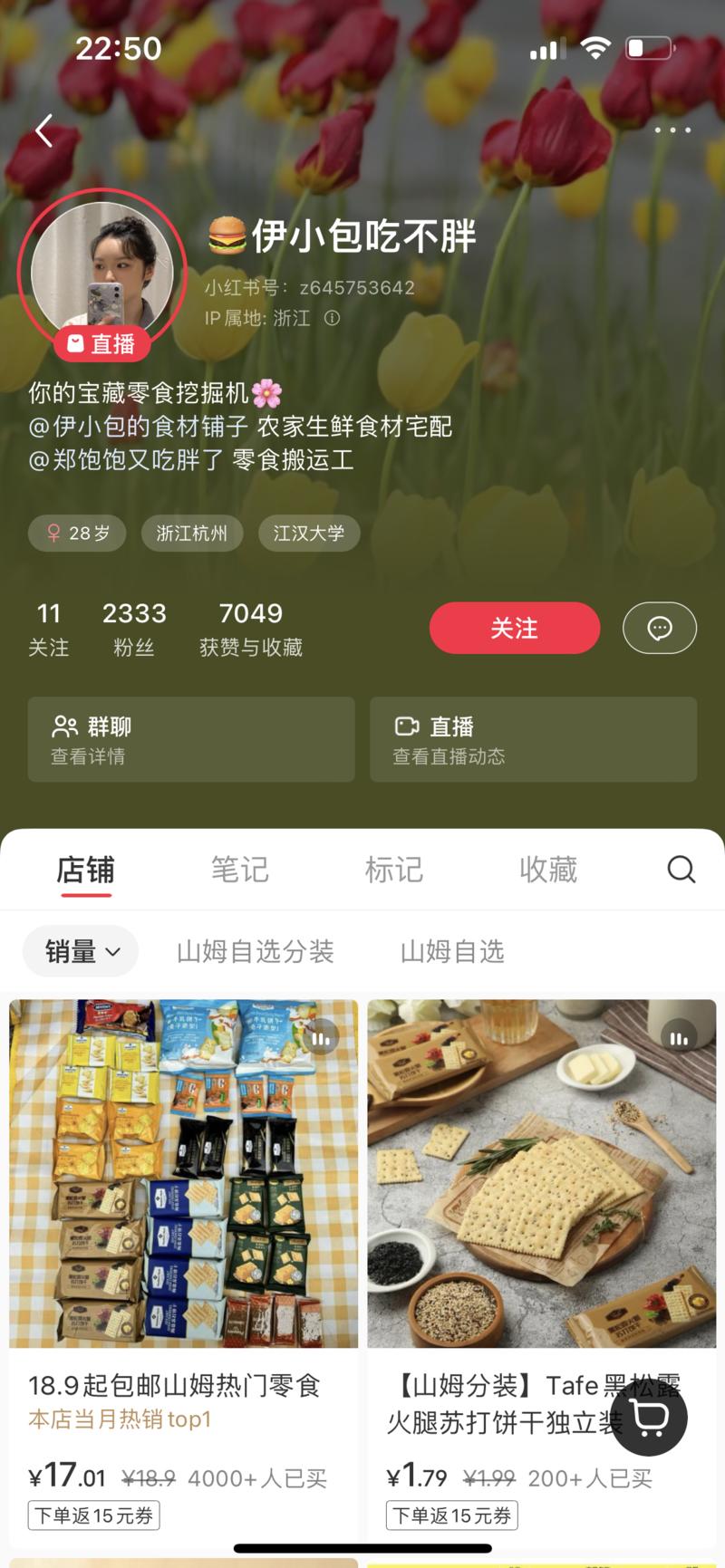Select the 山姆自选分装 category

(x=255, y=951)
